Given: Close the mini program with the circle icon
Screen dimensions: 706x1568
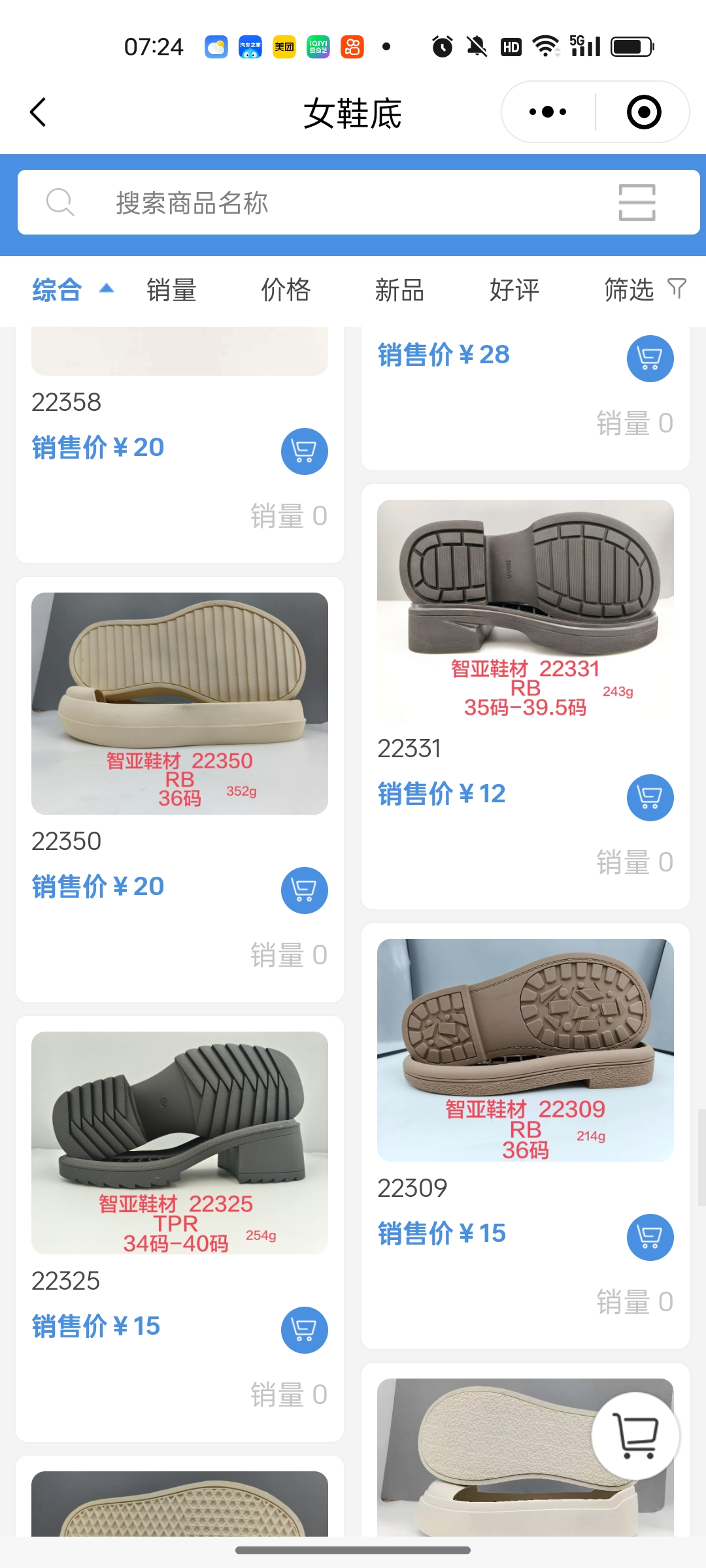Looking at the screenshot, I should tap(643, 112).
